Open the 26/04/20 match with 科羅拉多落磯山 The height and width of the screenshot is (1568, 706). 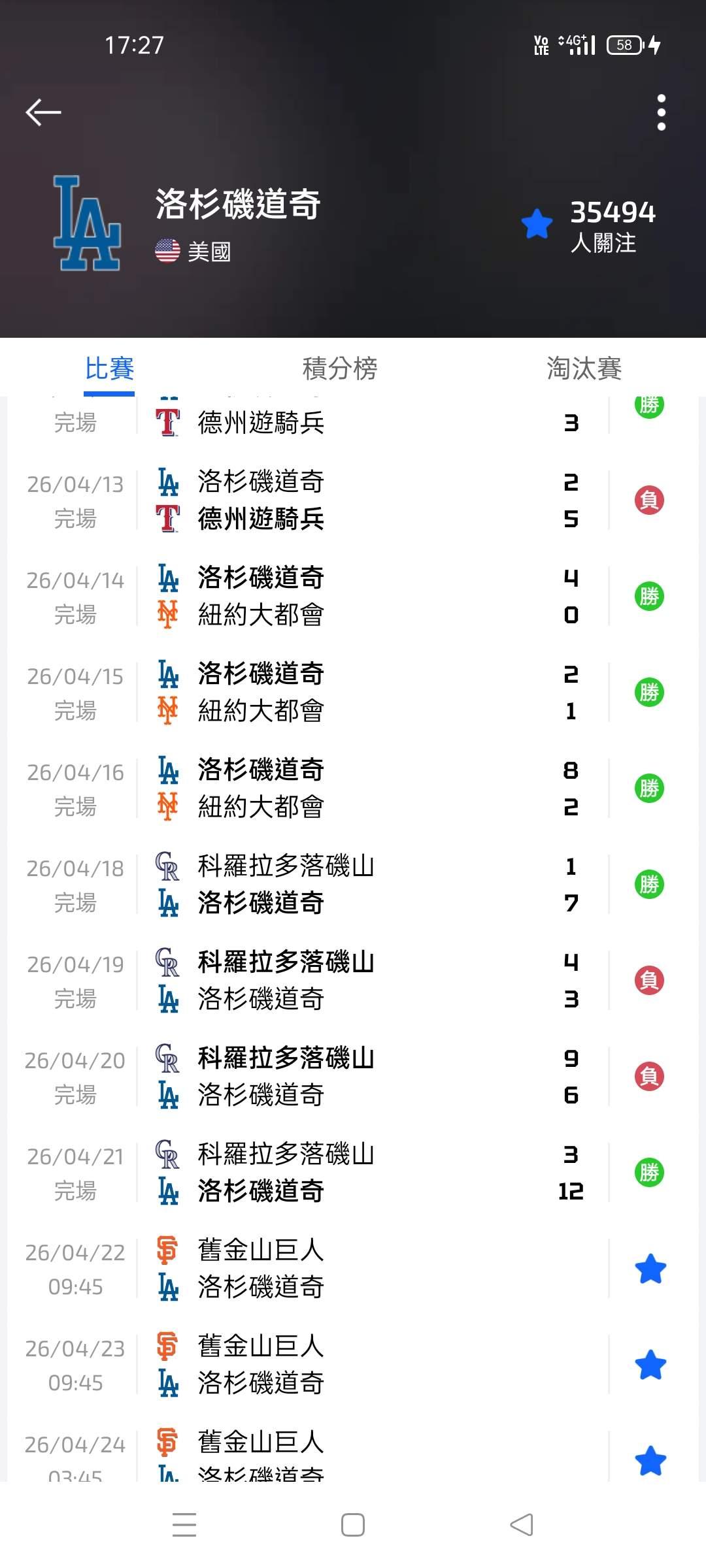353,1077
